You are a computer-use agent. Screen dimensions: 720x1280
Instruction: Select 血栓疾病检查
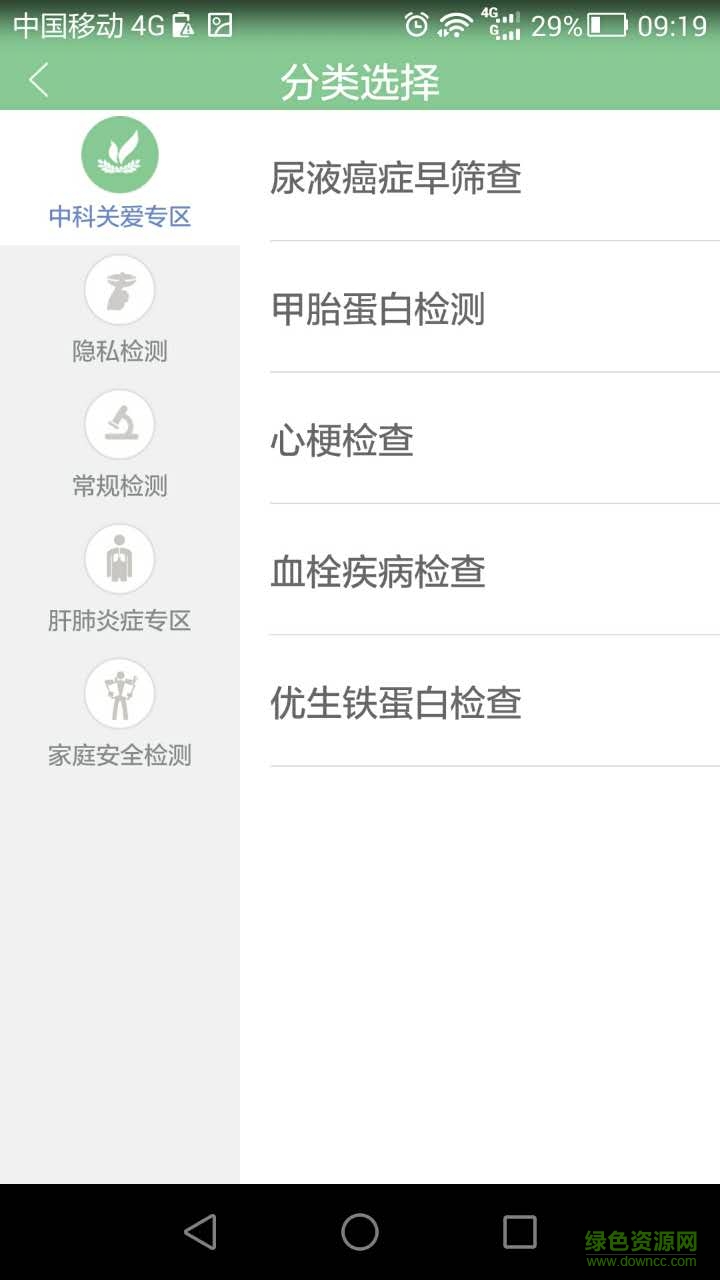[494, 572]
